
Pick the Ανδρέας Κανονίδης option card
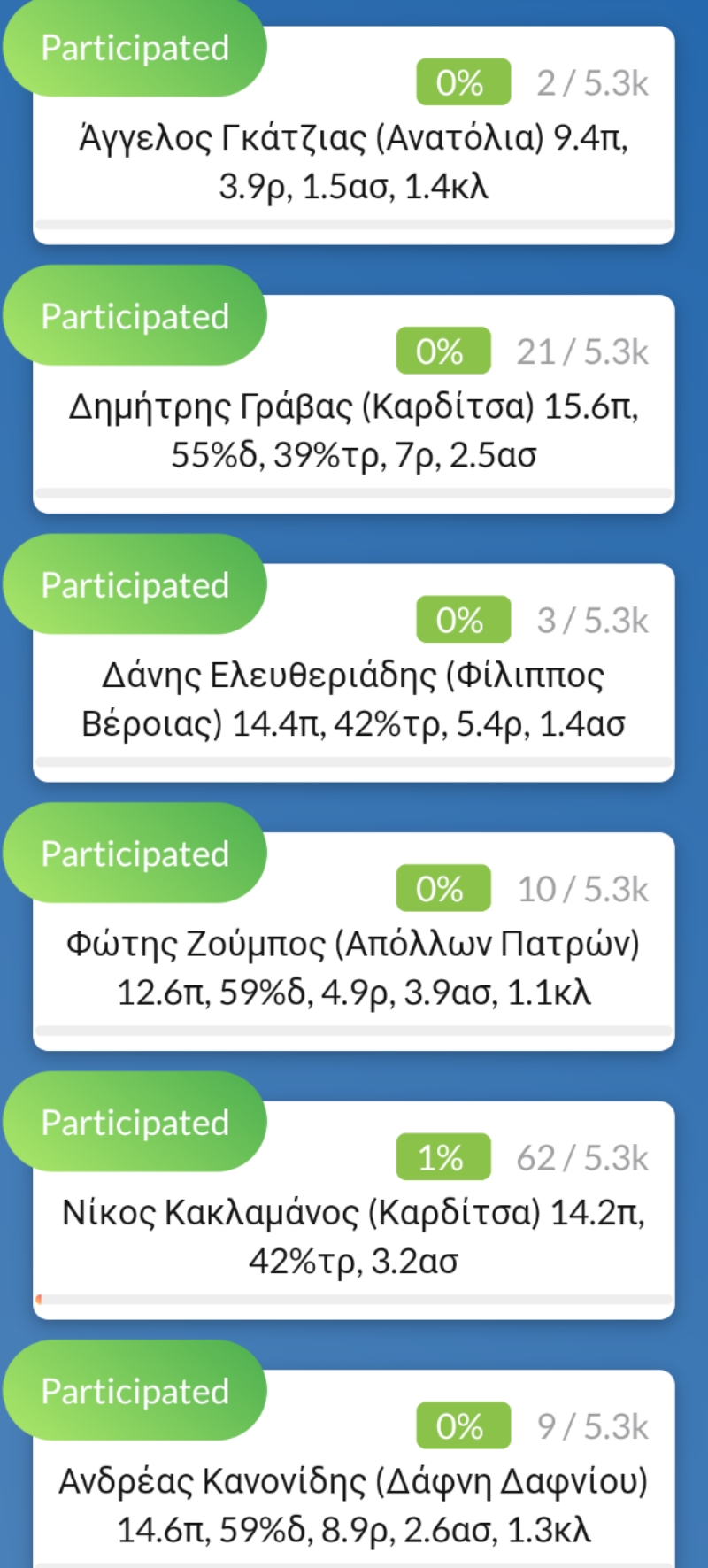click(x=354, y=1470)
